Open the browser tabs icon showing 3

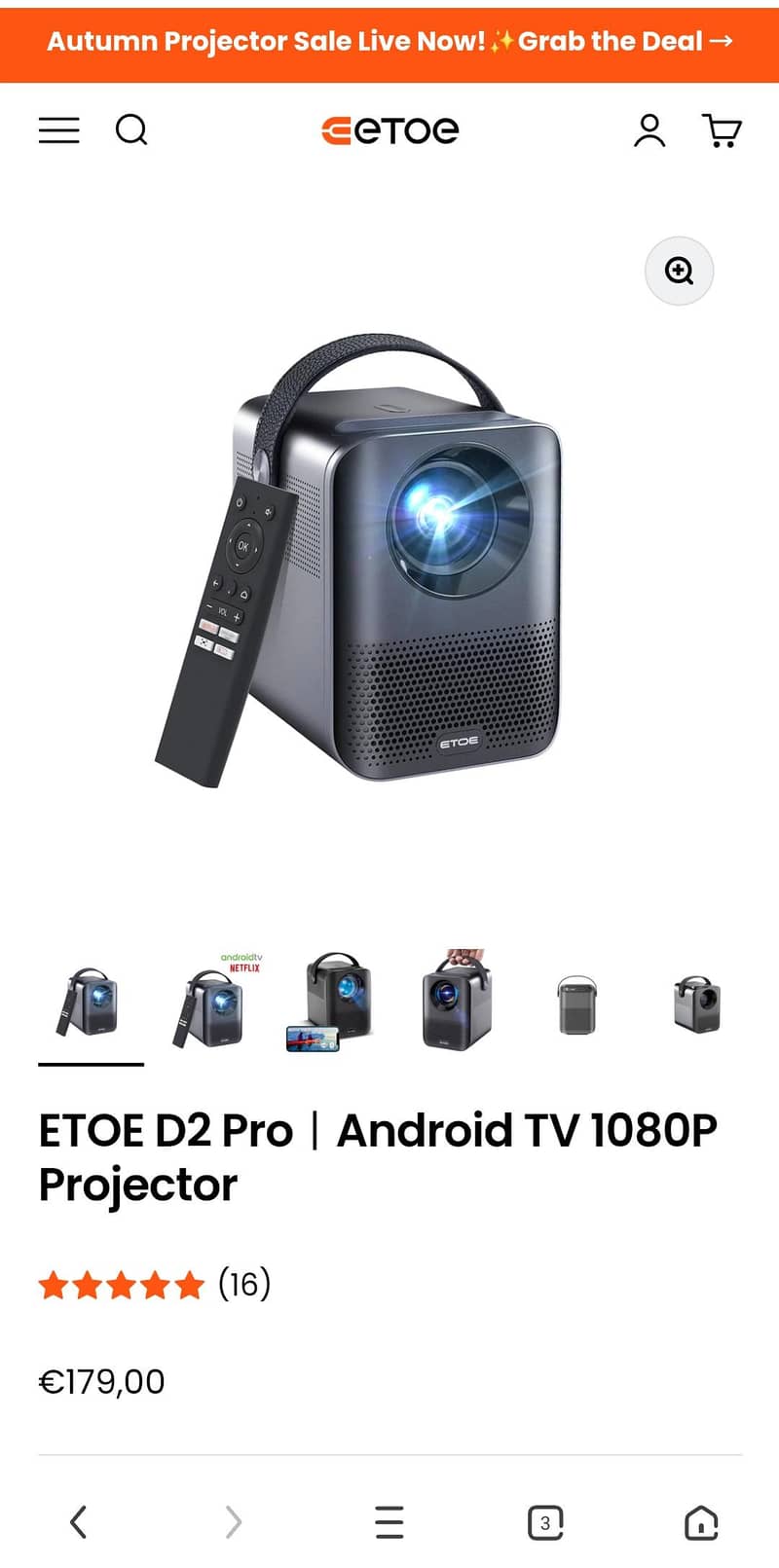click(x=546, y=1521)
